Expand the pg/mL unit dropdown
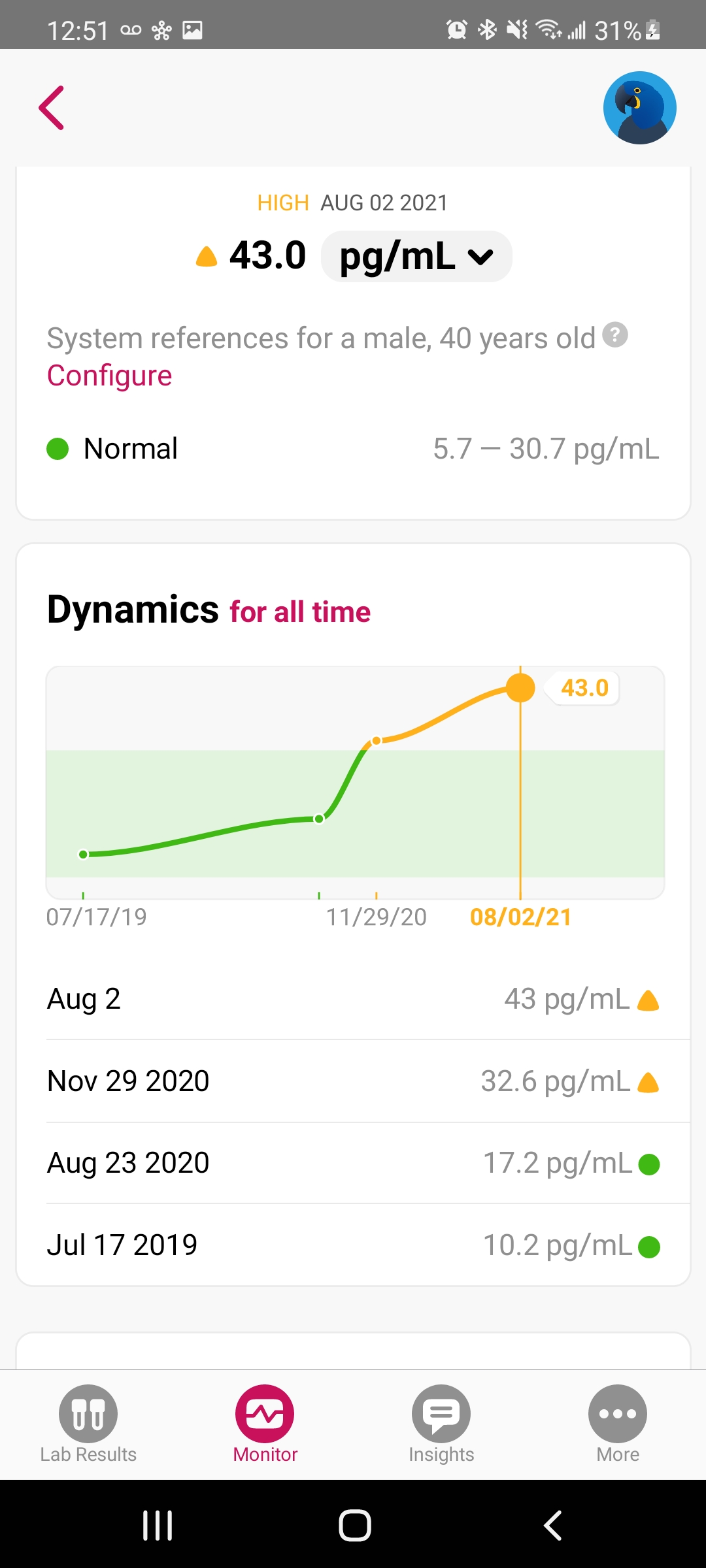Screen dimensions: 706x1568 (x=416, y=256)
